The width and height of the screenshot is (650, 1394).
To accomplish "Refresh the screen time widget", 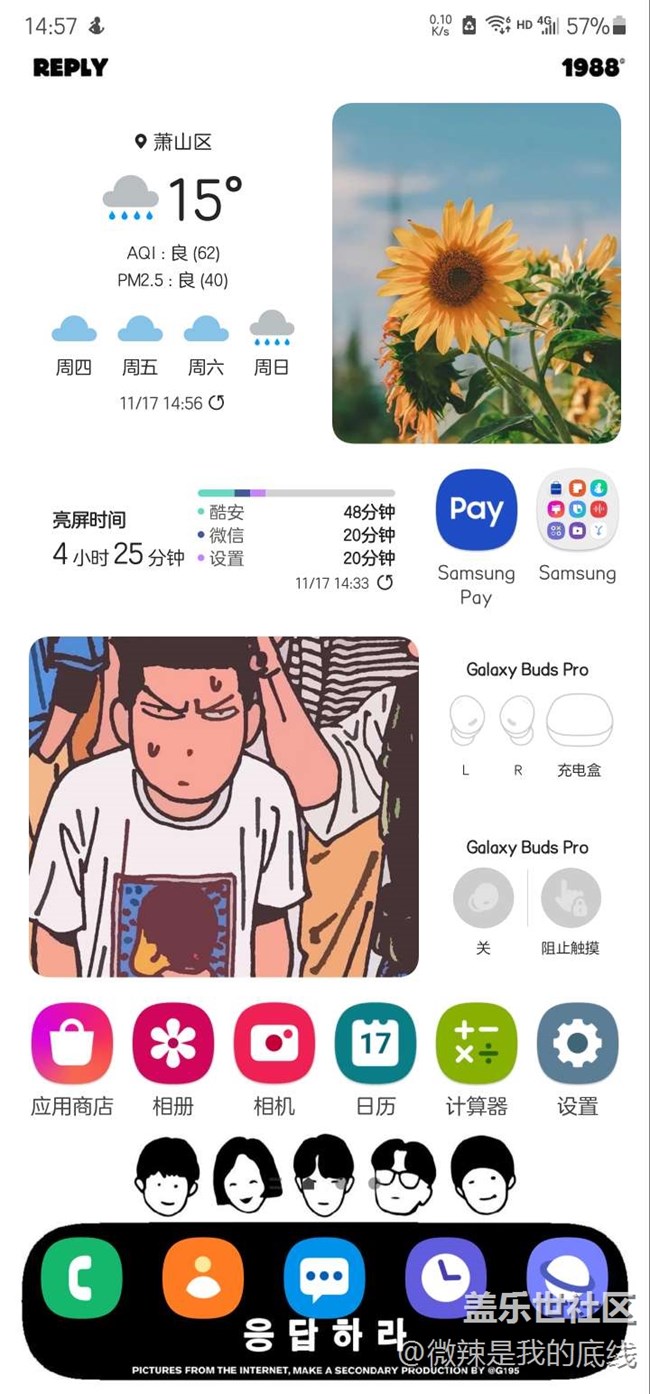I will coord(385,582).
